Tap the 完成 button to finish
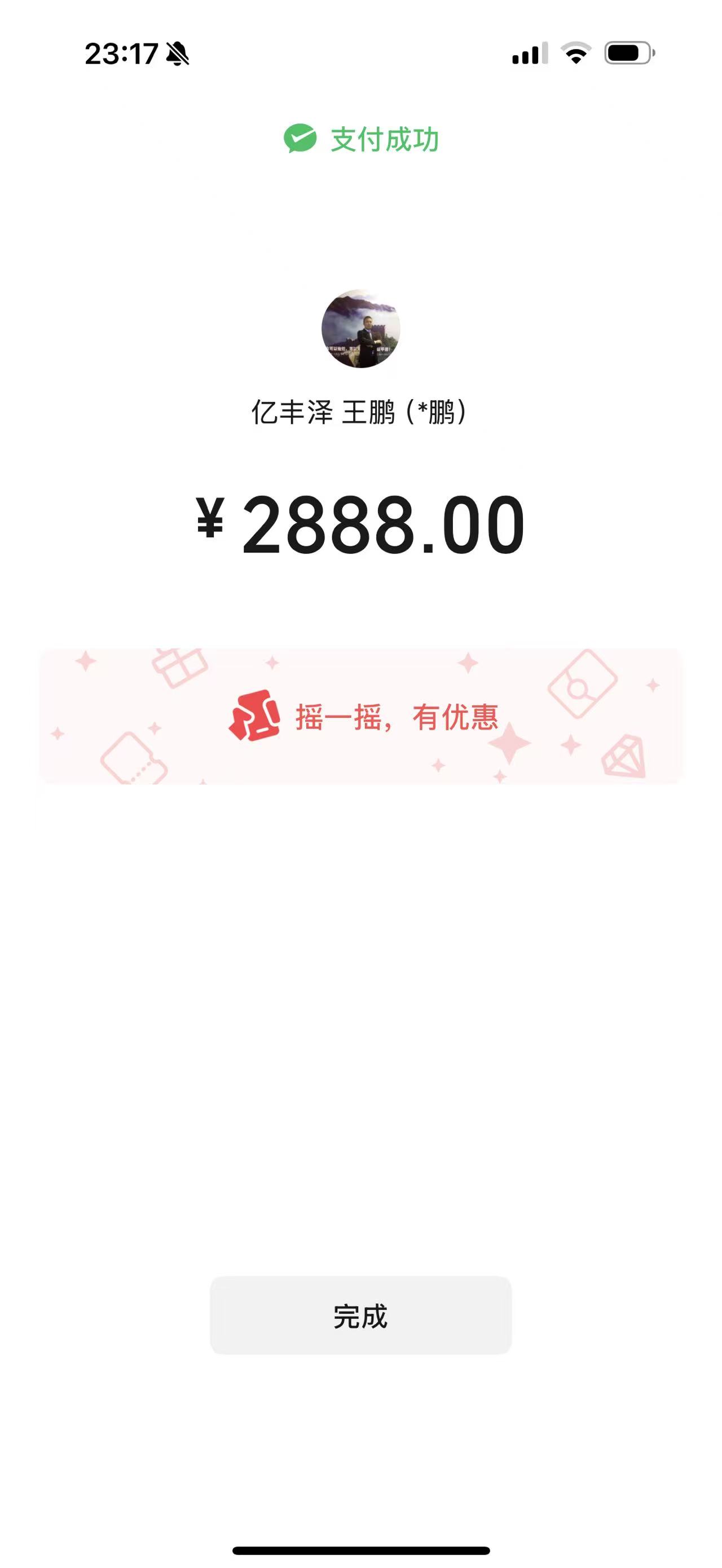Viewport: 722px width, 1568px height. coord(360,1316)
